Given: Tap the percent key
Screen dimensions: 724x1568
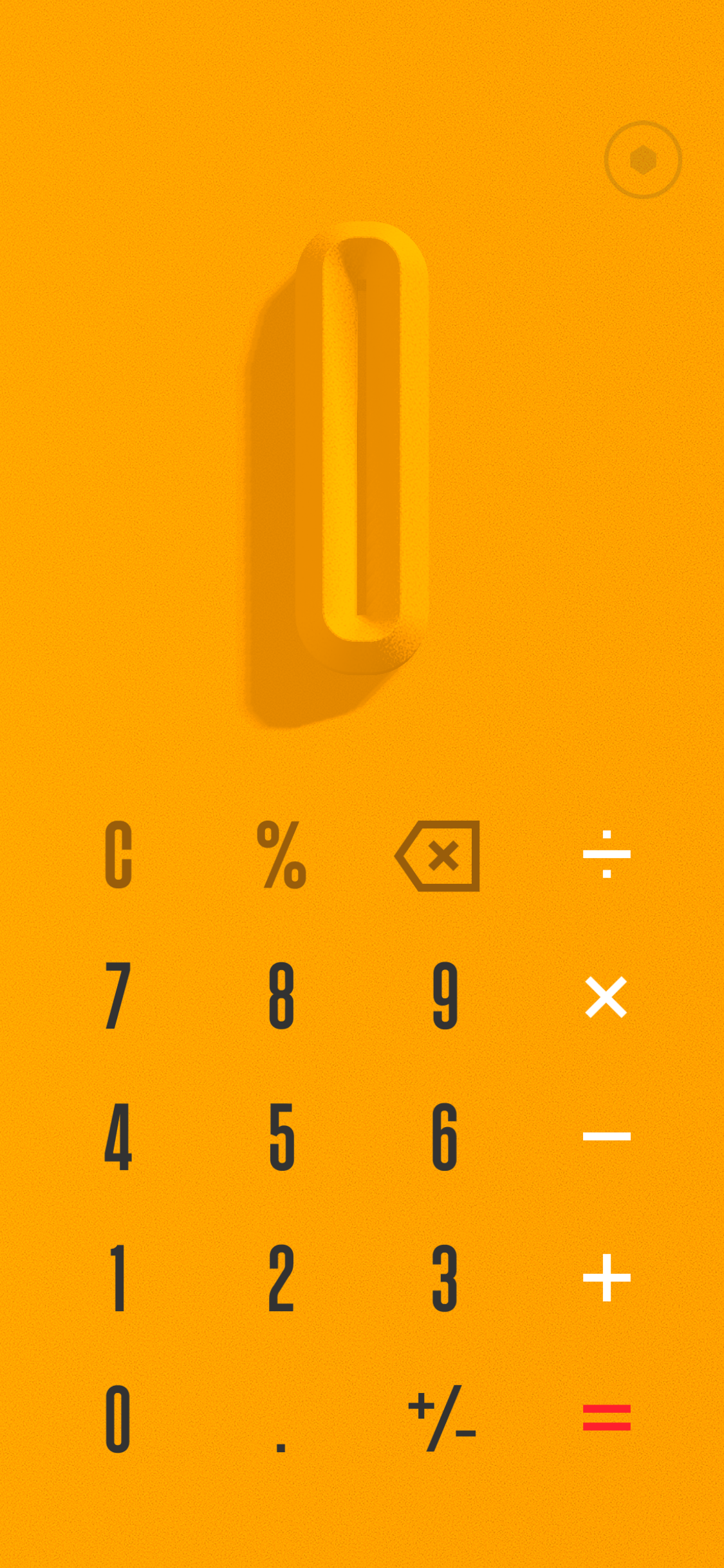Looking at the screenshot, I should pyautogui.click(x=281, y=855).
